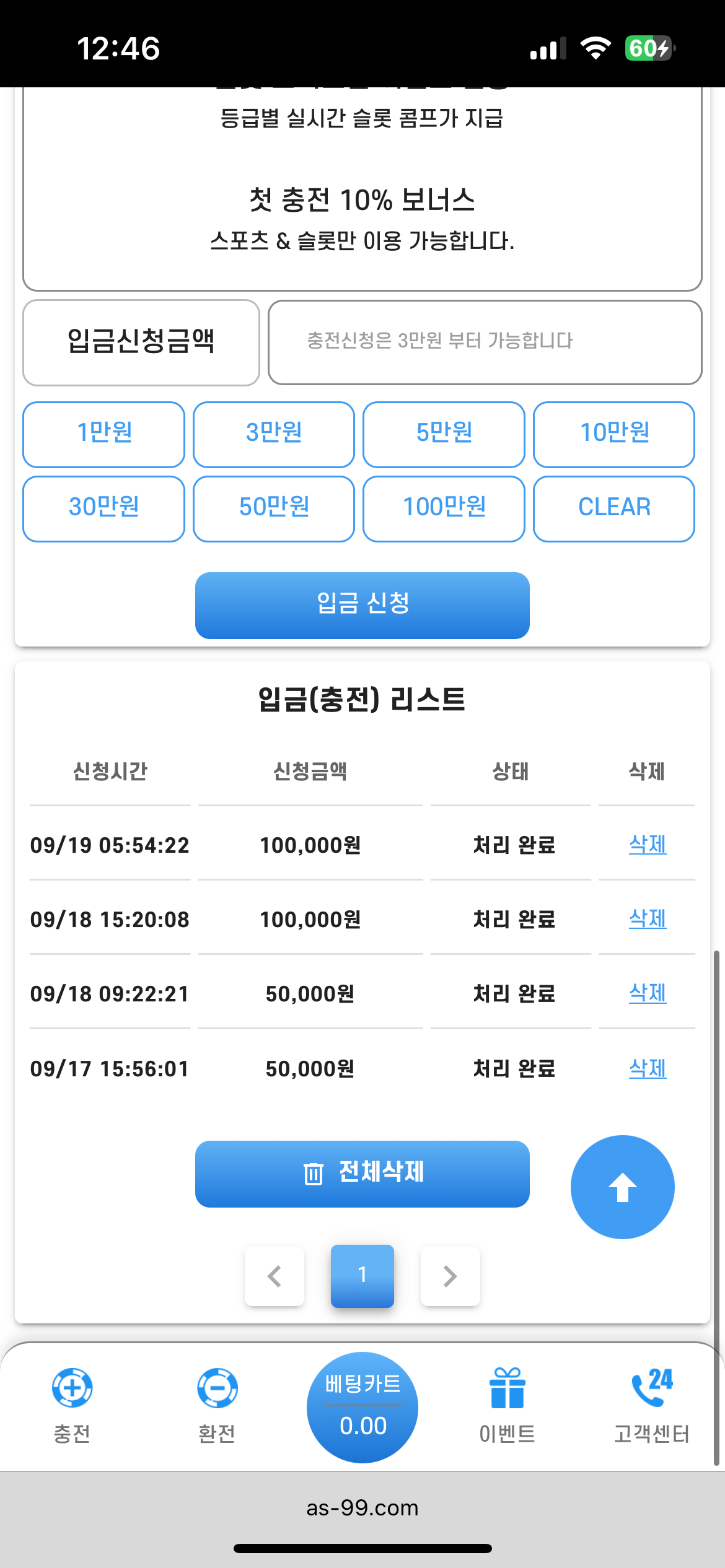Jump to top with the arrow button

click(622, 1187)
